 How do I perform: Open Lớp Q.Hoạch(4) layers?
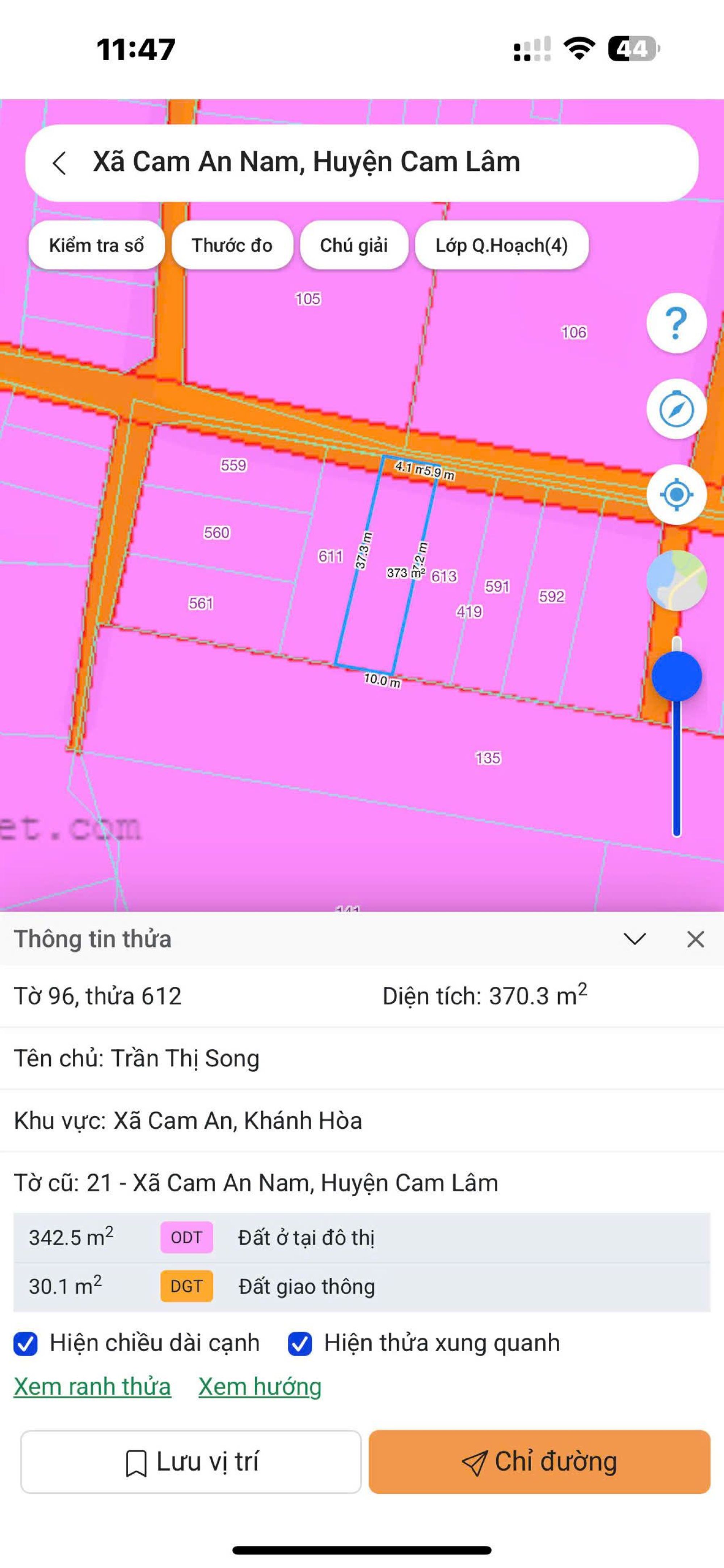501,245
